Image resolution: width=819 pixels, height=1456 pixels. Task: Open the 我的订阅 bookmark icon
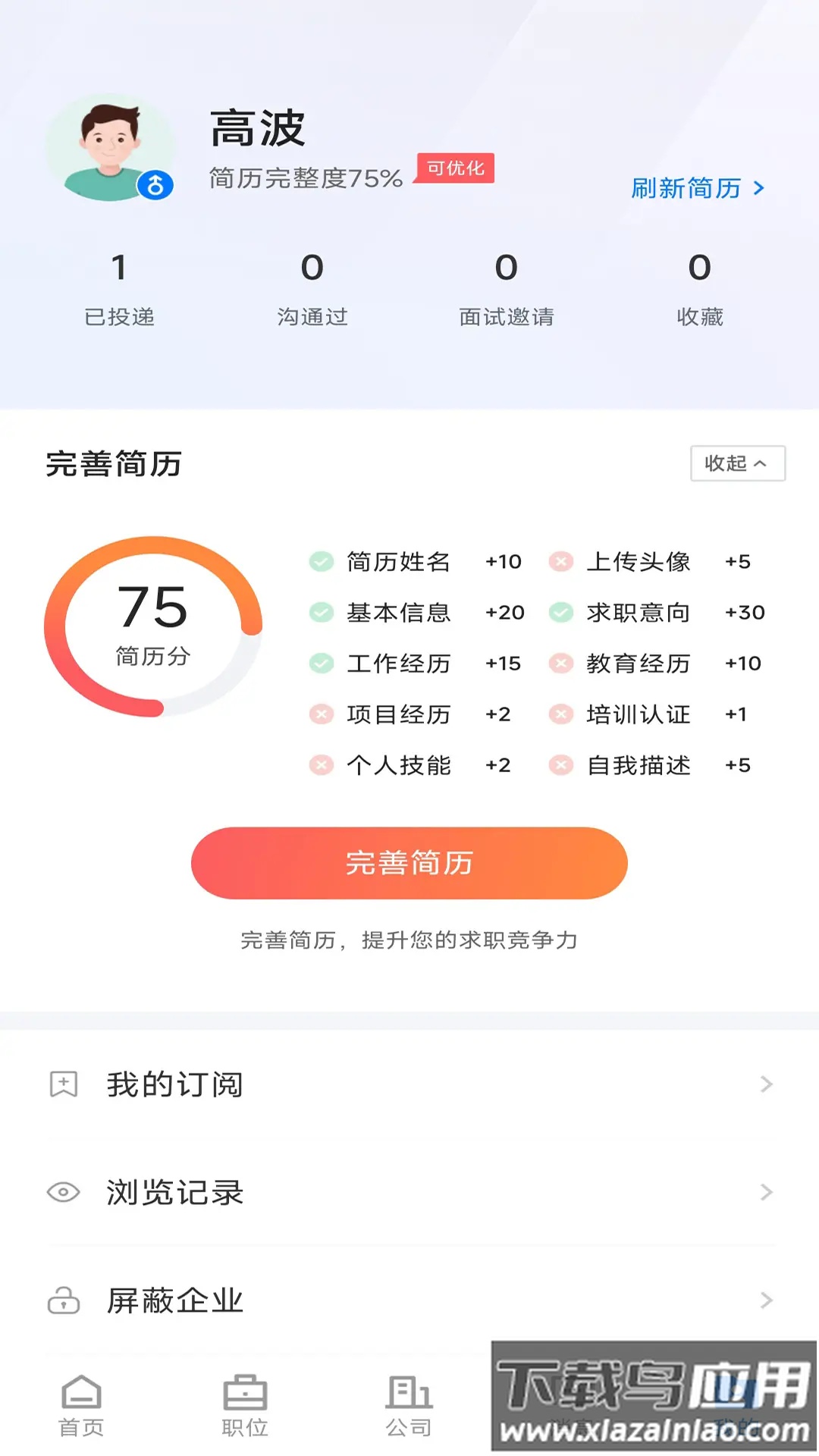click(x=63, y=1084)
